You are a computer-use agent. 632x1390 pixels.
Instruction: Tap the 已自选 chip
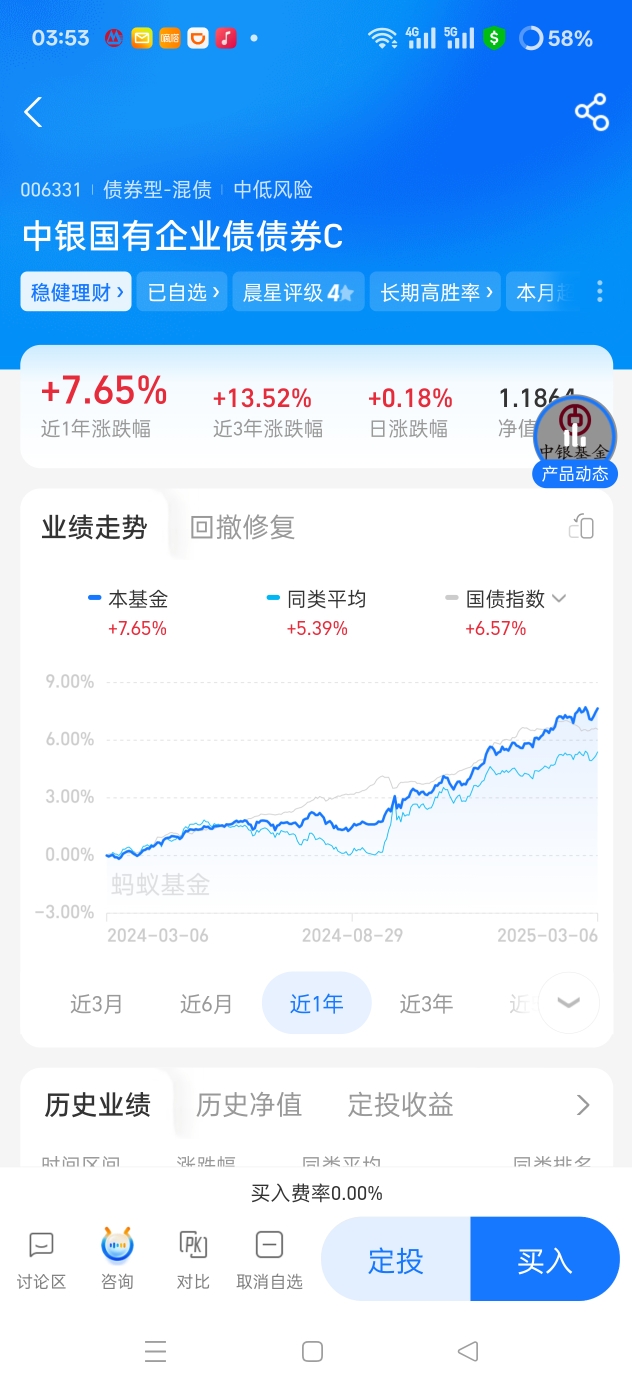(182, 292)
